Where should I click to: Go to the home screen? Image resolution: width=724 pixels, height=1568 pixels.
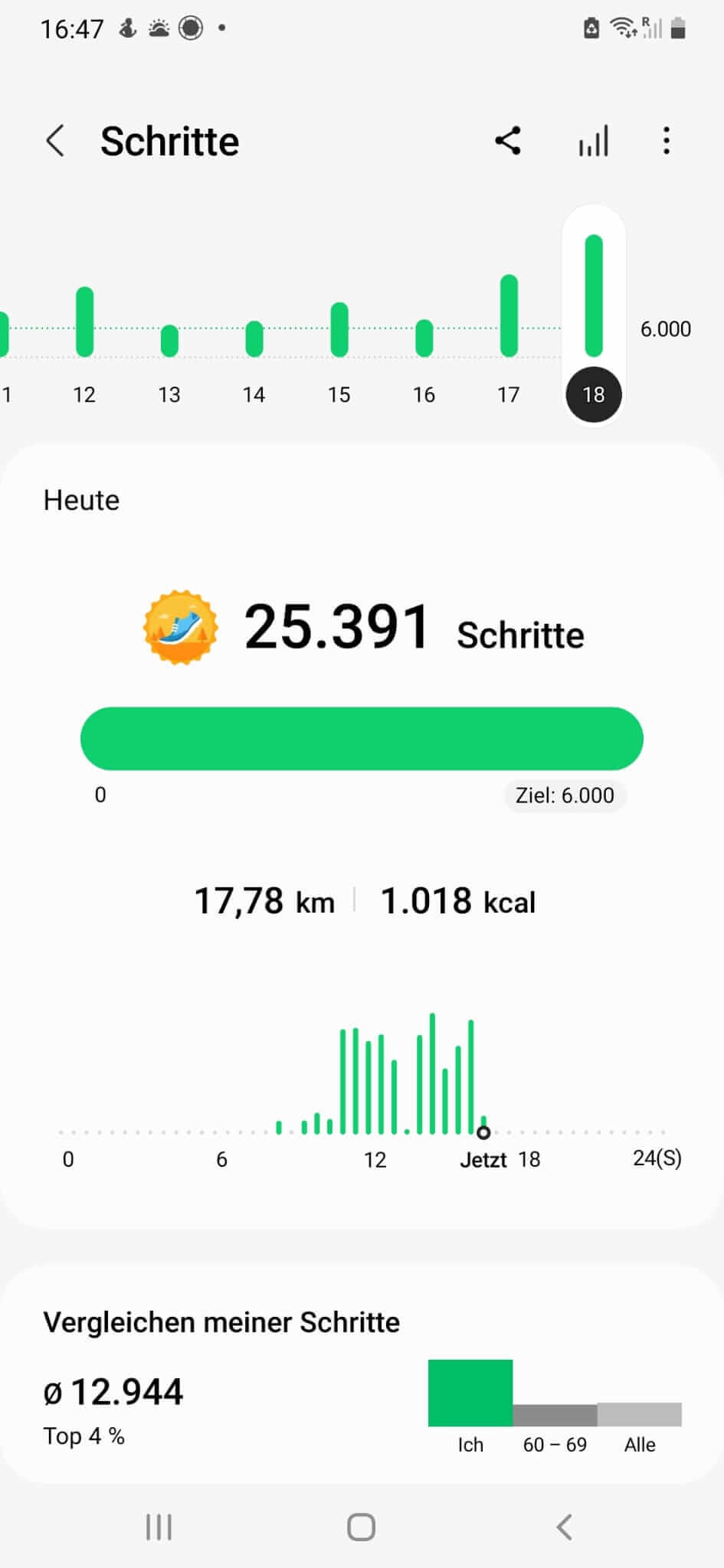pyautogui.click(x=361, y=1527)
